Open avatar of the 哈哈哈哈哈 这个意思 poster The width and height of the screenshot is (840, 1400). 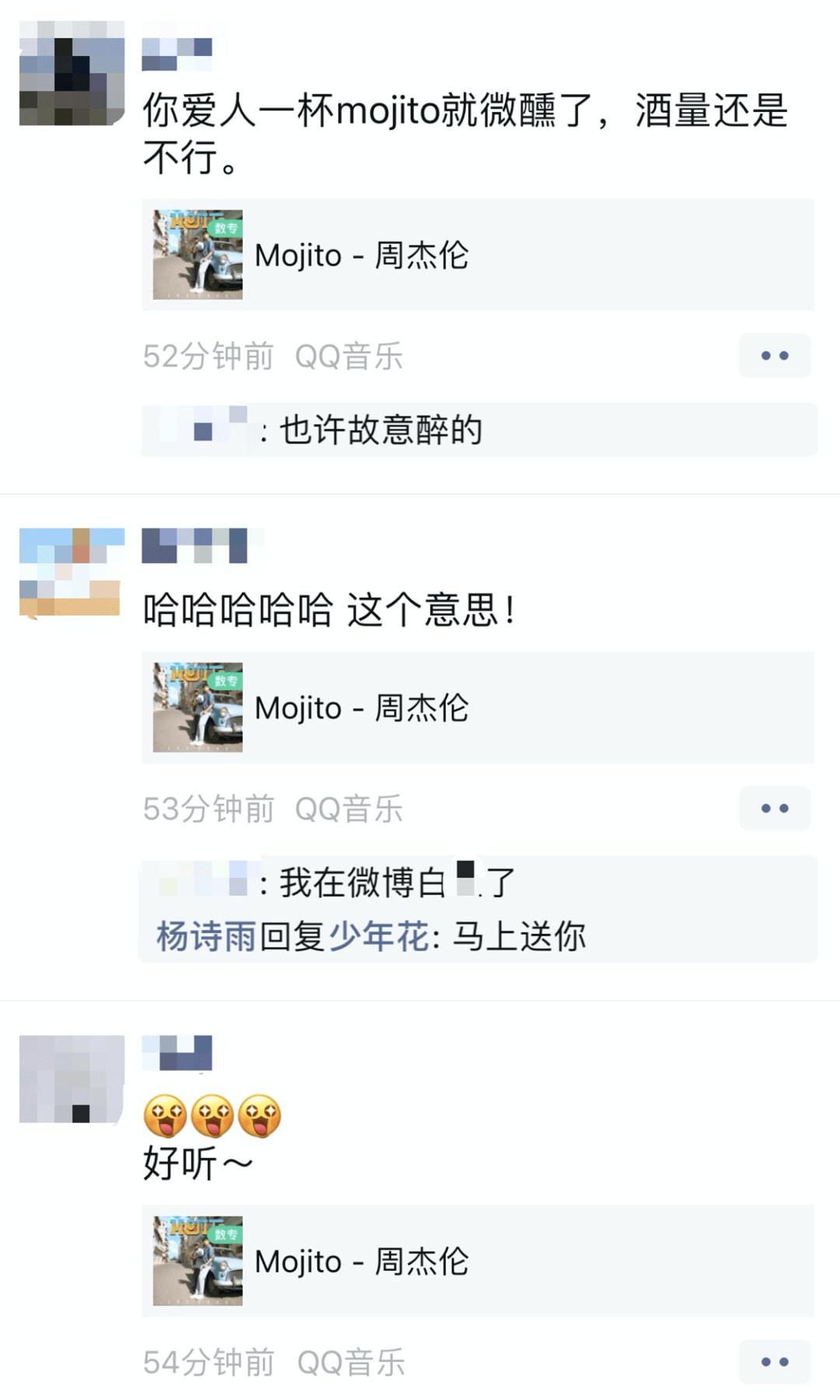click(72, 573)
